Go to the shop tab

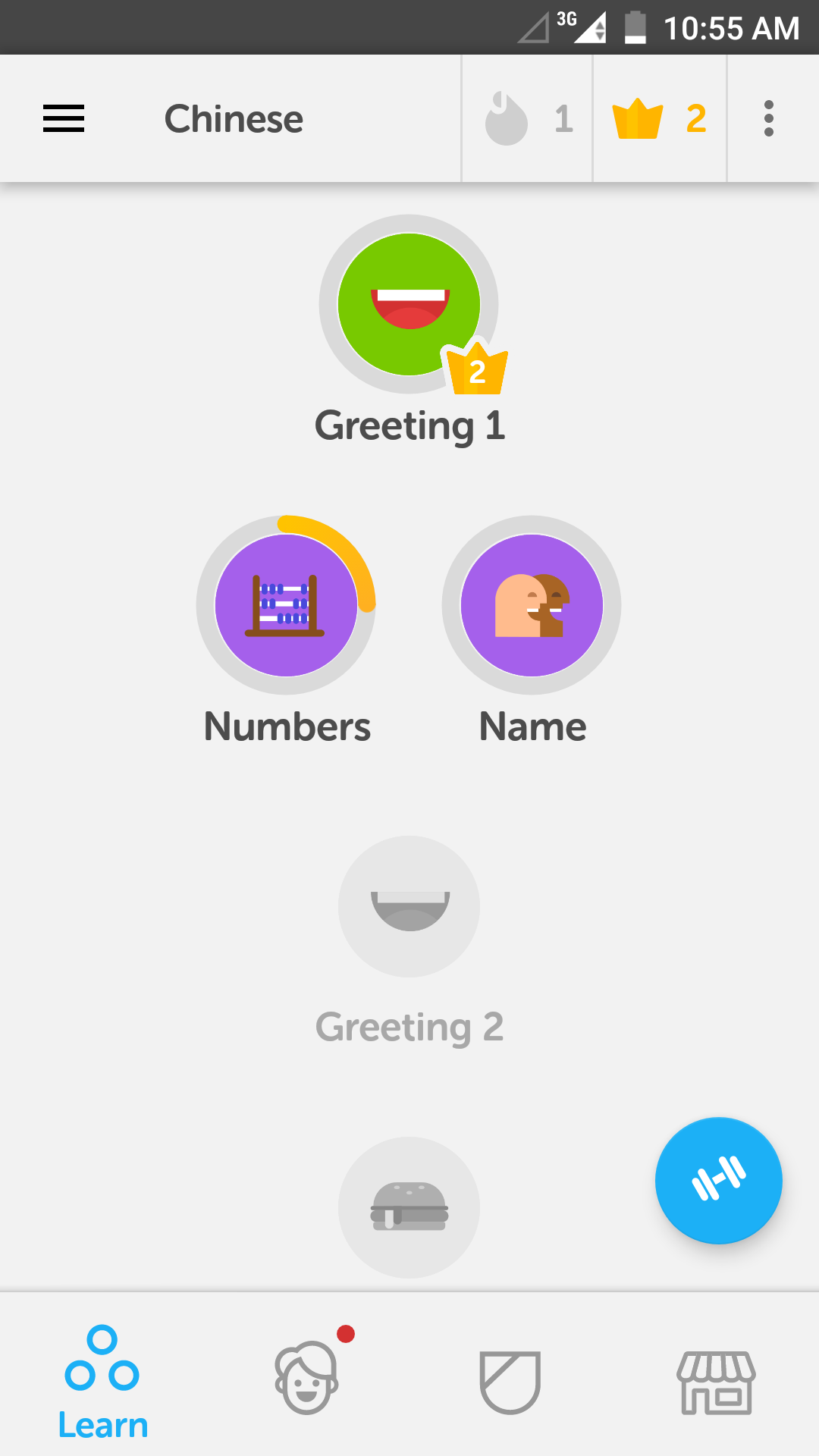[x=716, y=1382]
